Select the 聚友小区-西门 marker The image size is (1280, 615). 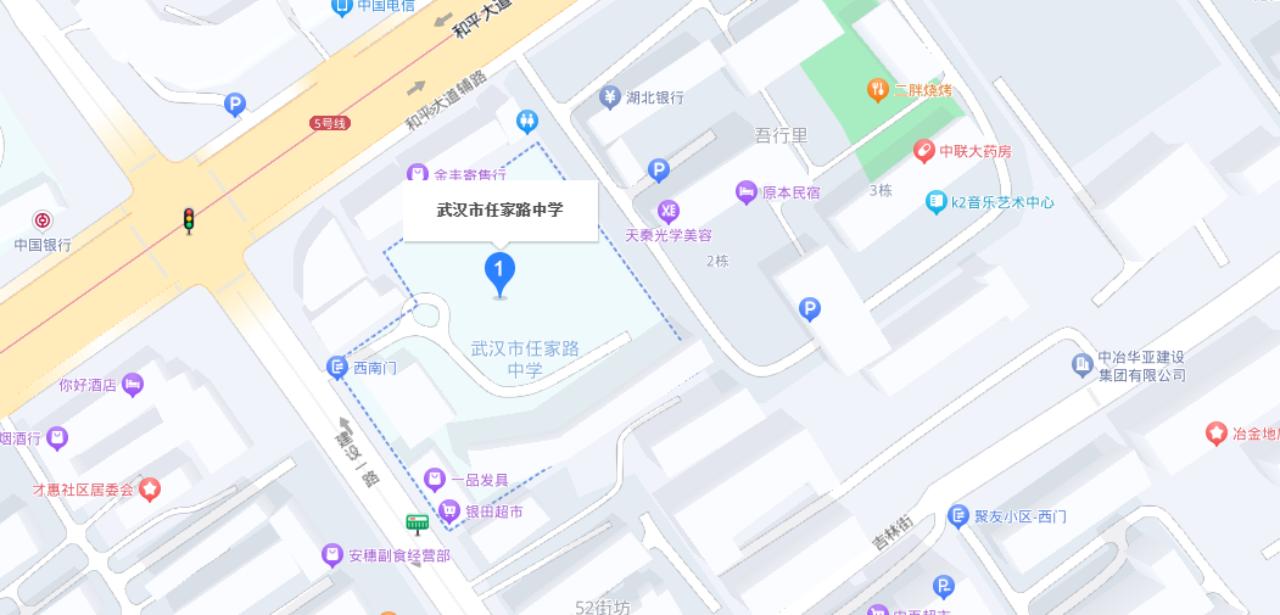point(958,516)
